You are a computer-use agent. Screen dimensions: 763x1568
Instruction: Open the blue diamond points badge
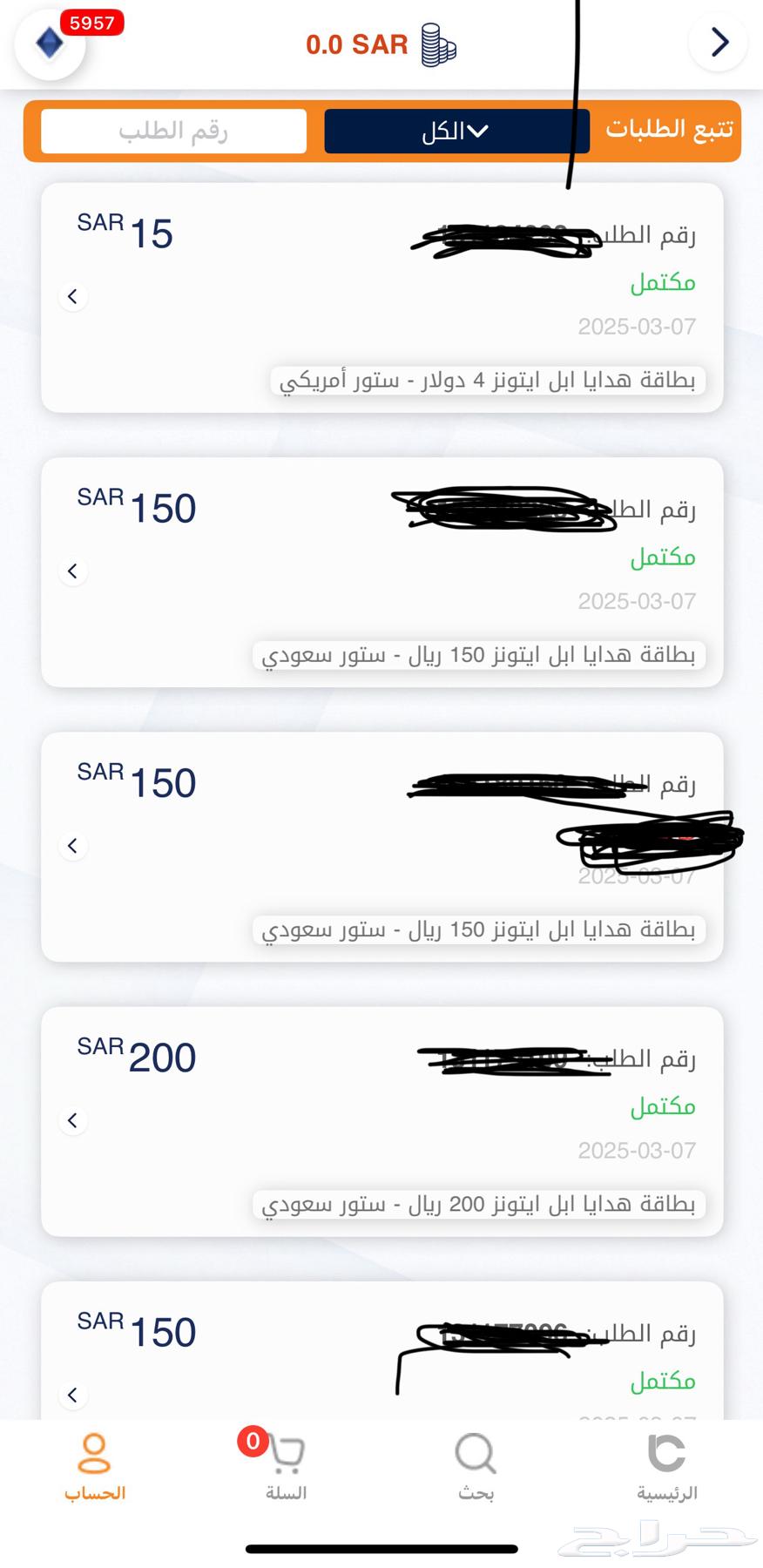coord(50,44)
